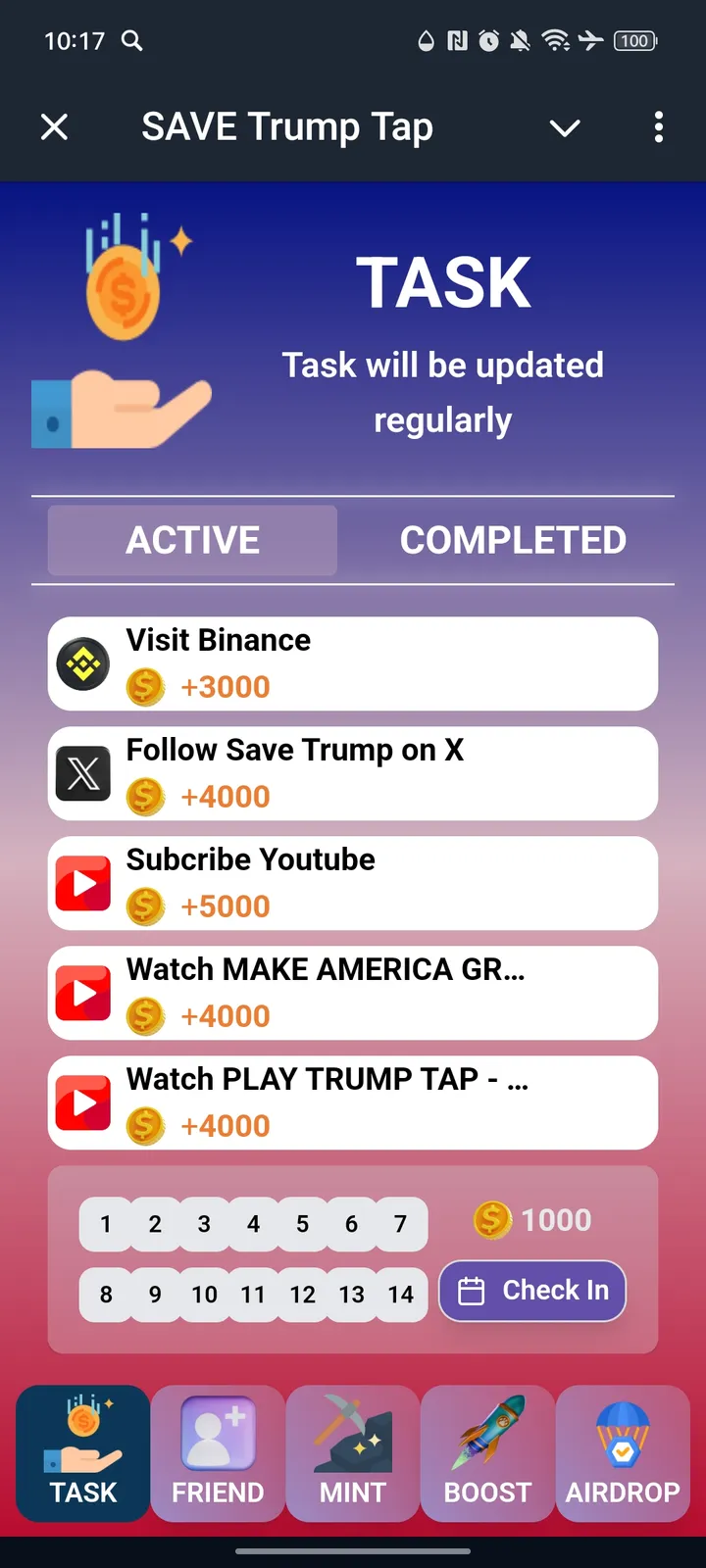Tap the Binance logo on Visit Binance task

click(82, 662)
